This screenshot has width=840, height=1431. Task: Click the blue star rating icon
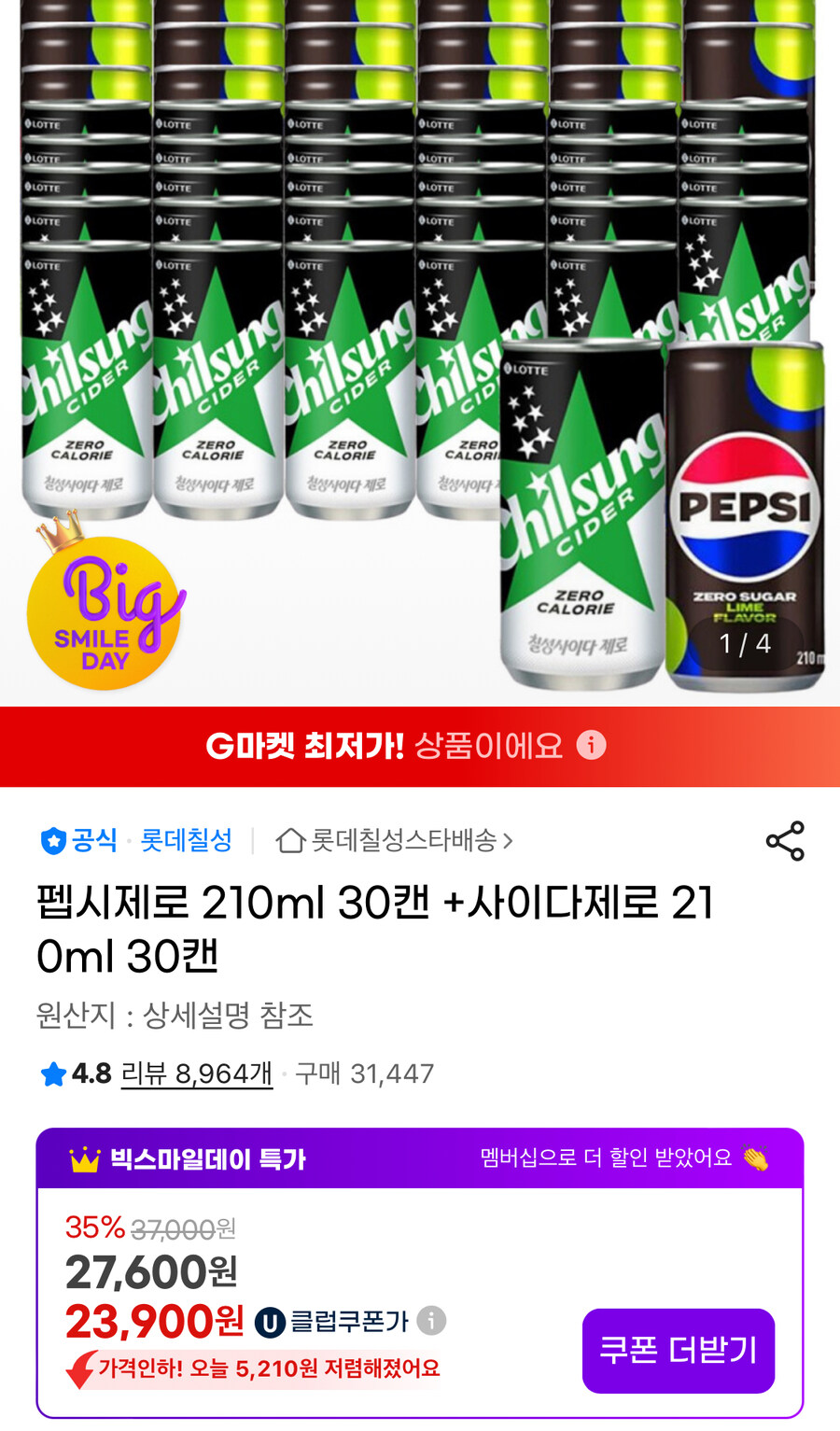(x=51, y=1075)
